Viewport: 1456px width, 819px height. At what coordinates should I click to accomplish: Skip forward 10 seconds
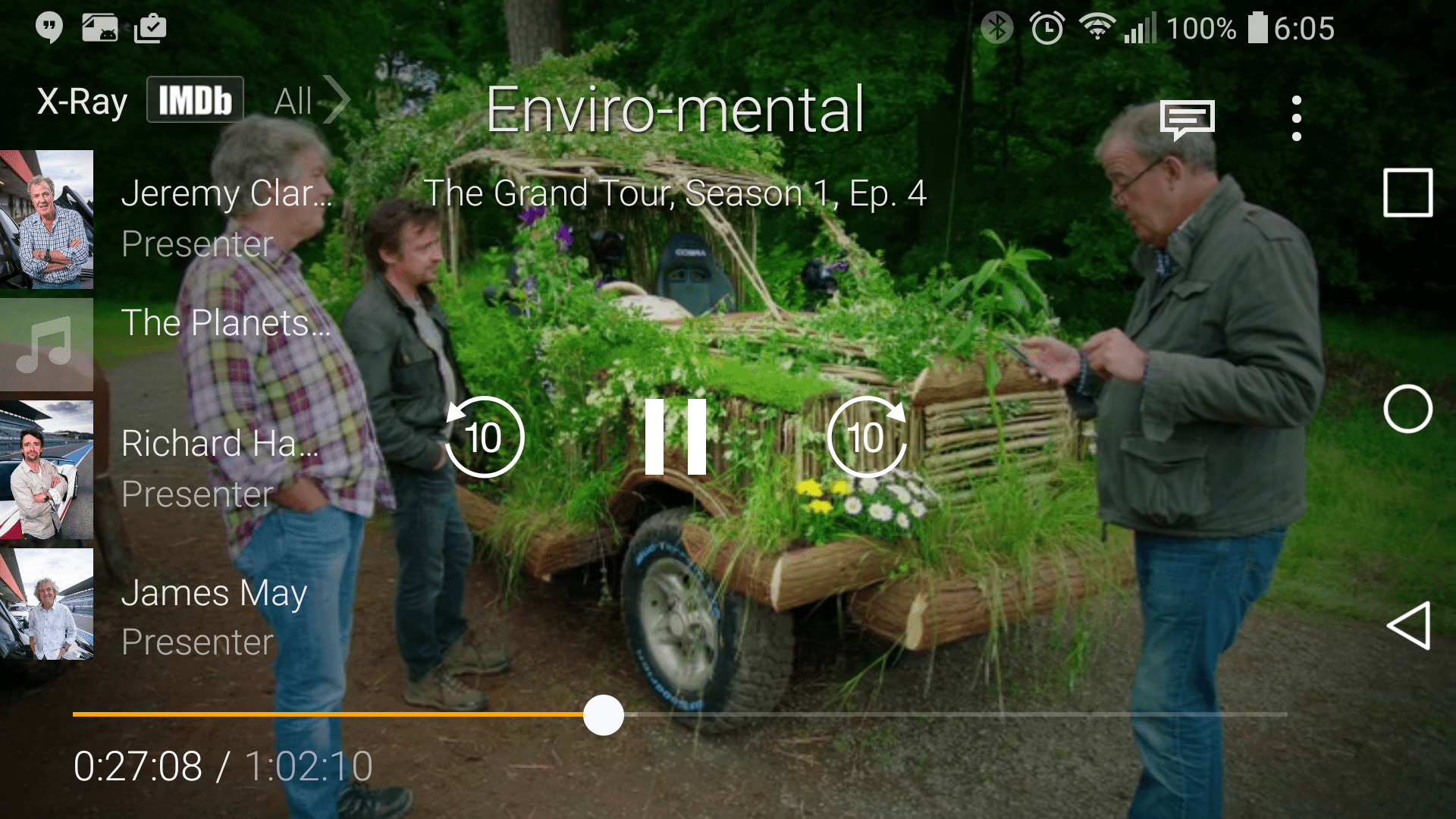click(x=866, y=438)
